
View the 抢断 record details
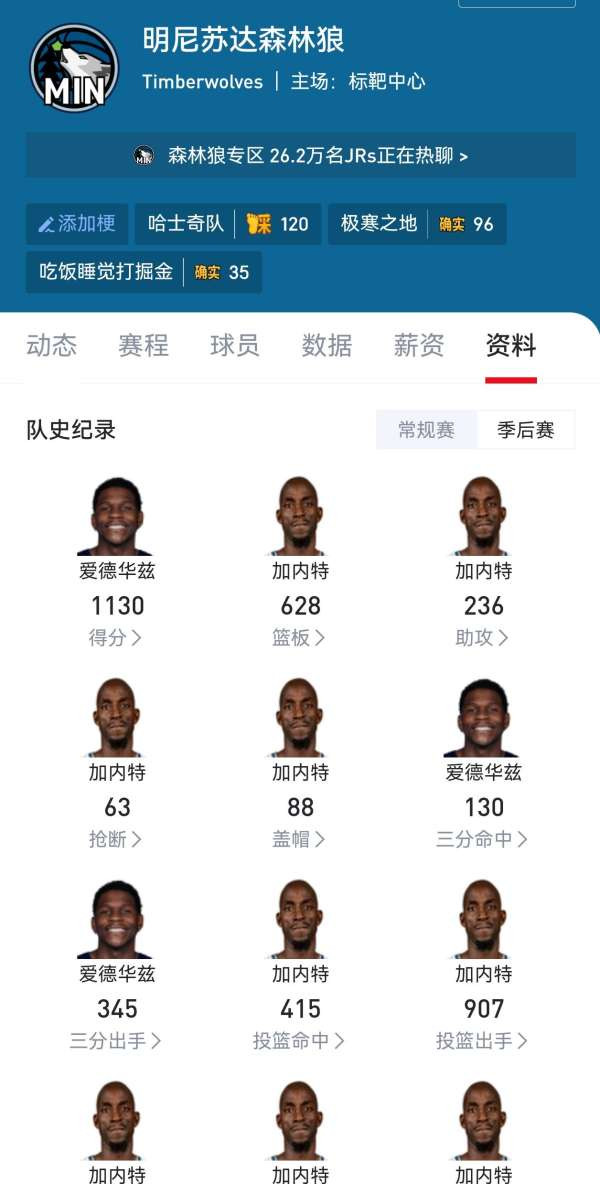point(116,839)
